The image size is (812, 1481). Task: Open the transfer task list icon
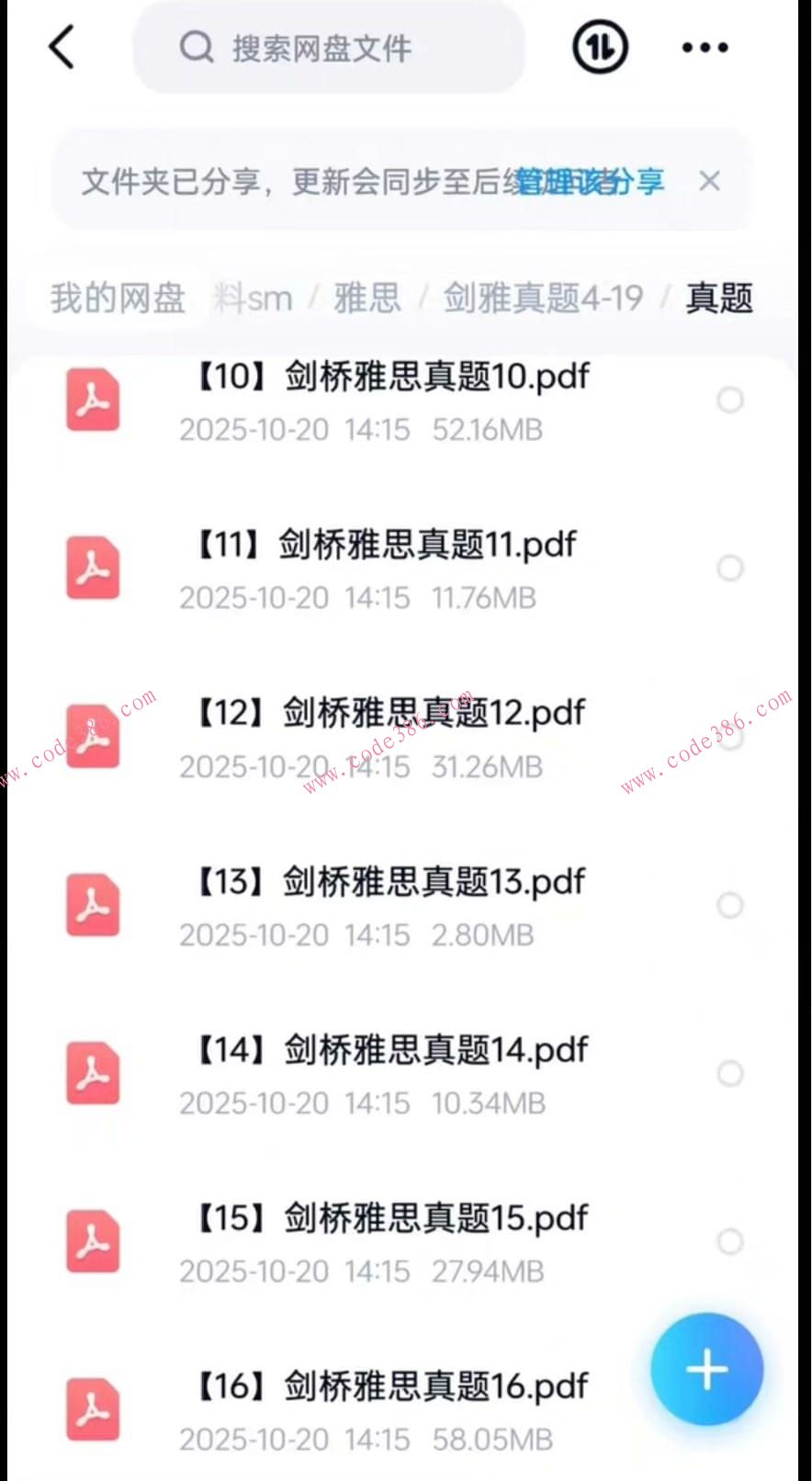(599, 48)
